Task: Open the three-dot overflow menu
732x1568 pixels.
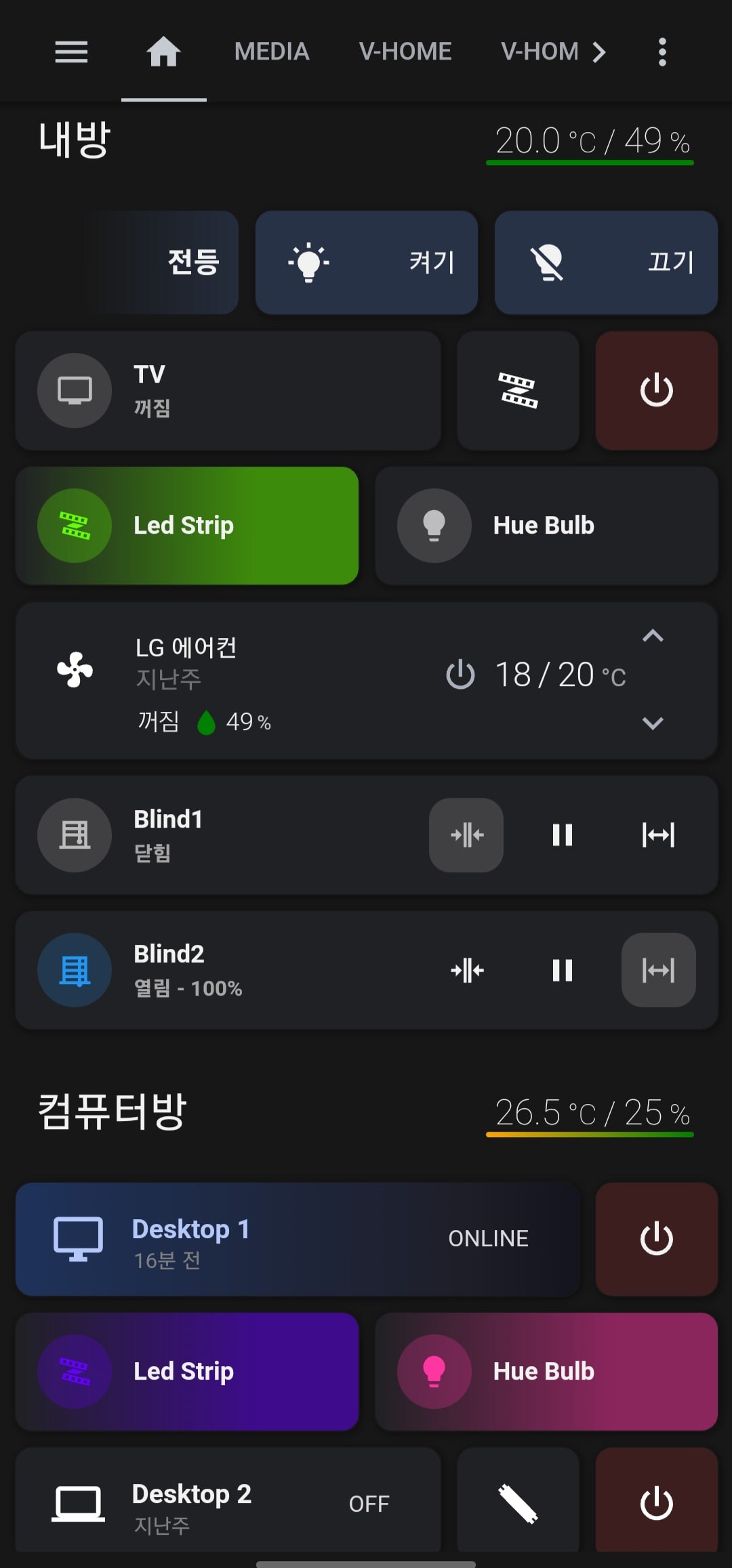Action: (662, 52)
